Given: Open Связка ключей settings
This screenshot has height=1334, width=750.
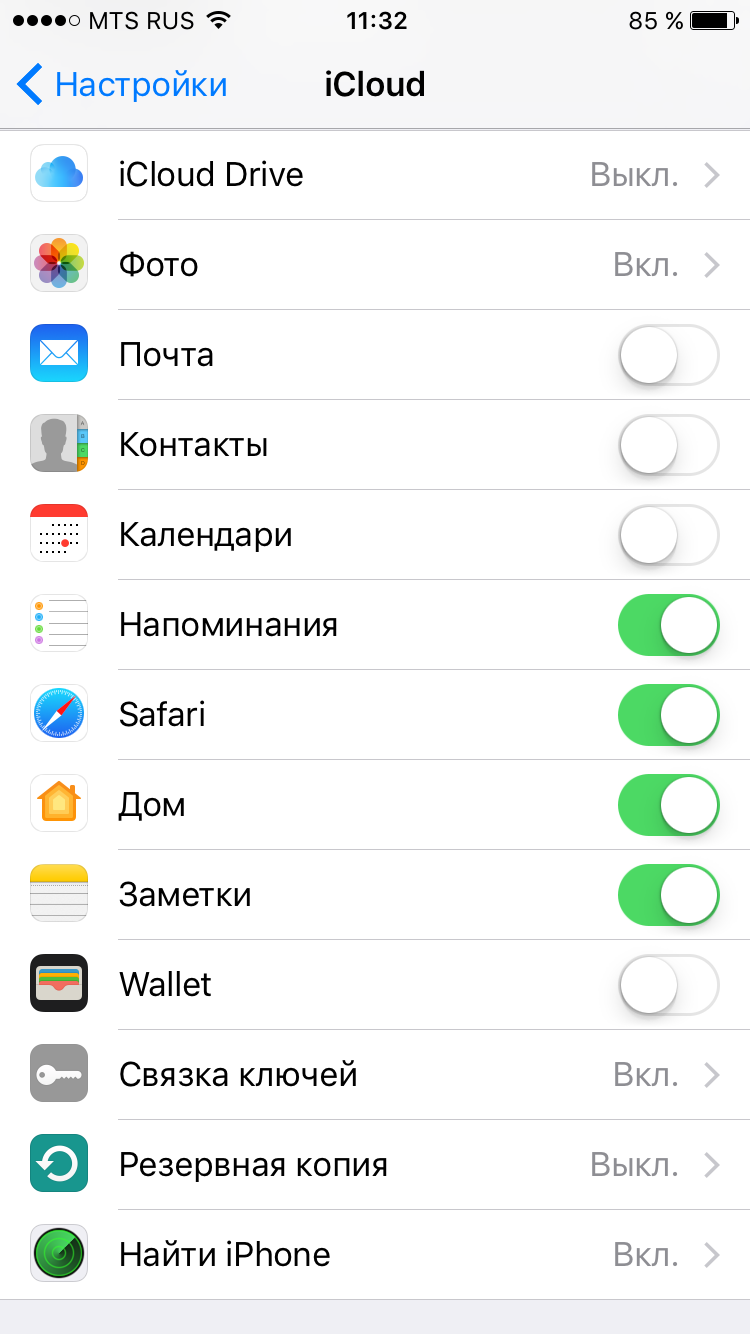Looking at the screenshot, I should click(x=375, y=1075).
